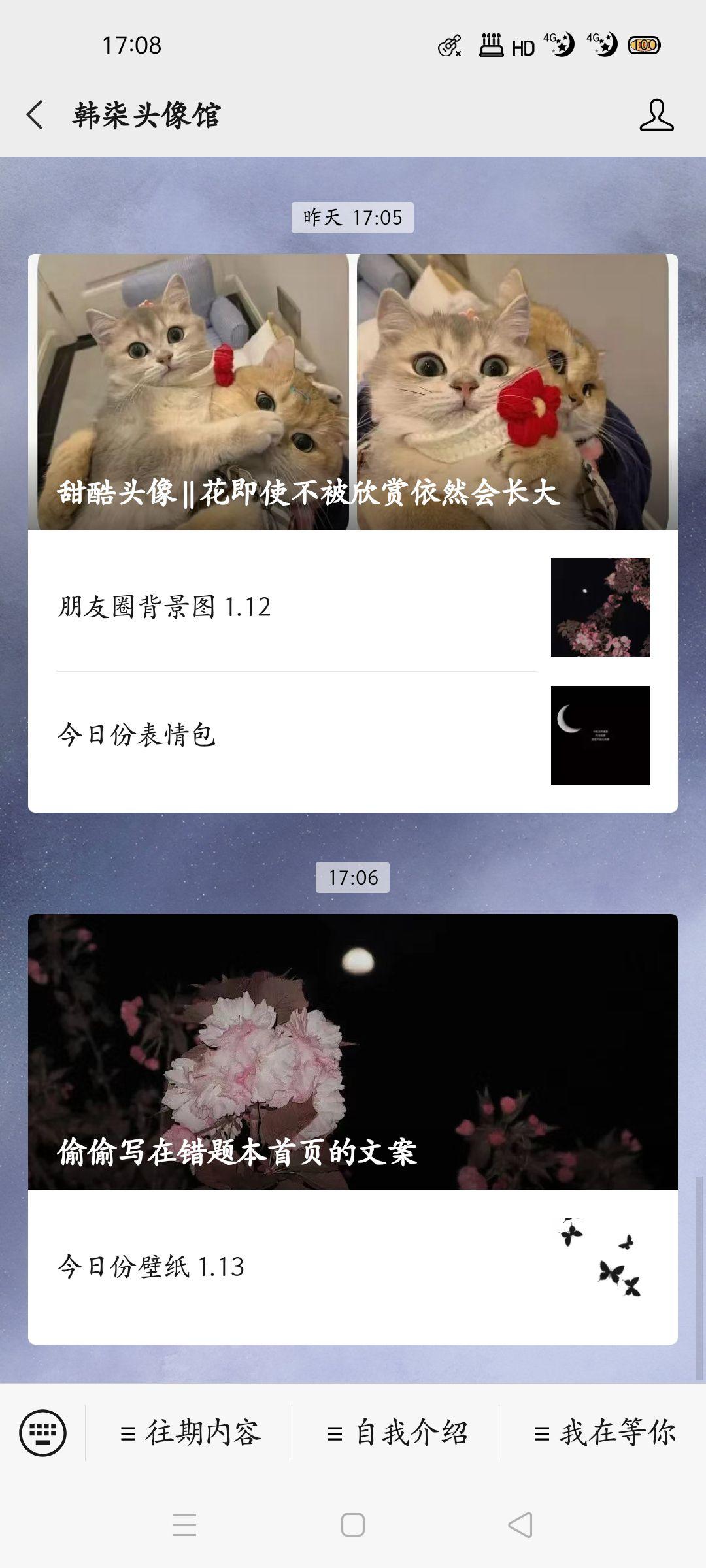Open 今日份壁纸 1.13 article
The height and width of the screenshot is (1568, 706).
pyautogui.click(x=353, y=1267)
